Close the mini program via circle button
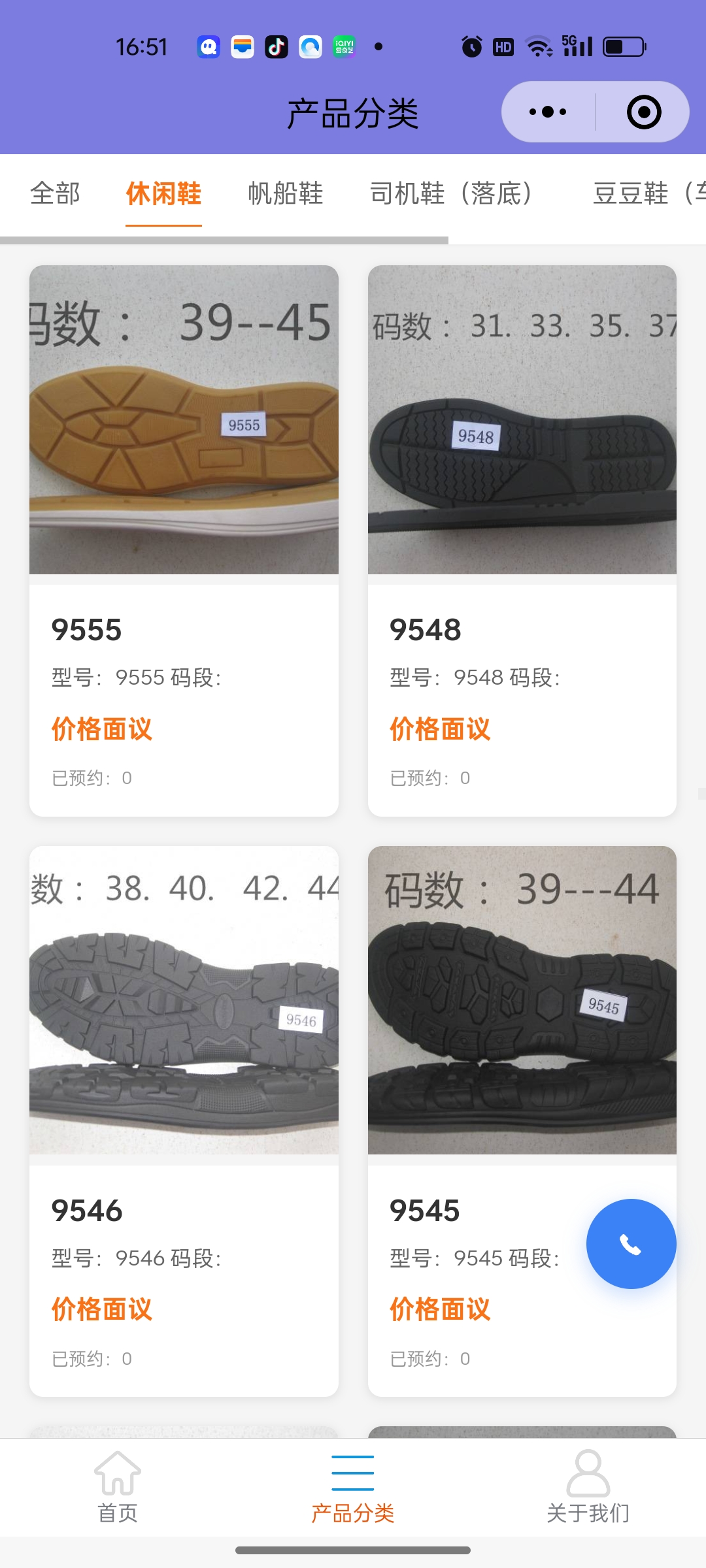 point(644,112)
